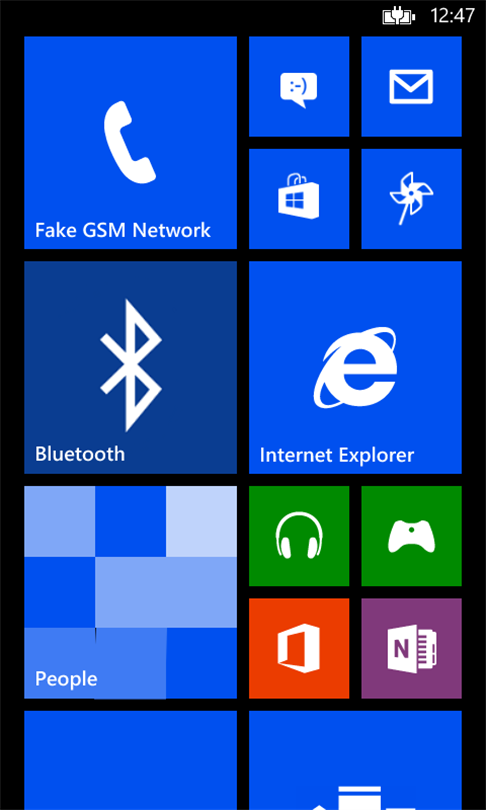Launch the Store shopping bag tile
This screenshot has height=810, width=486.
(x=299, y=199)
